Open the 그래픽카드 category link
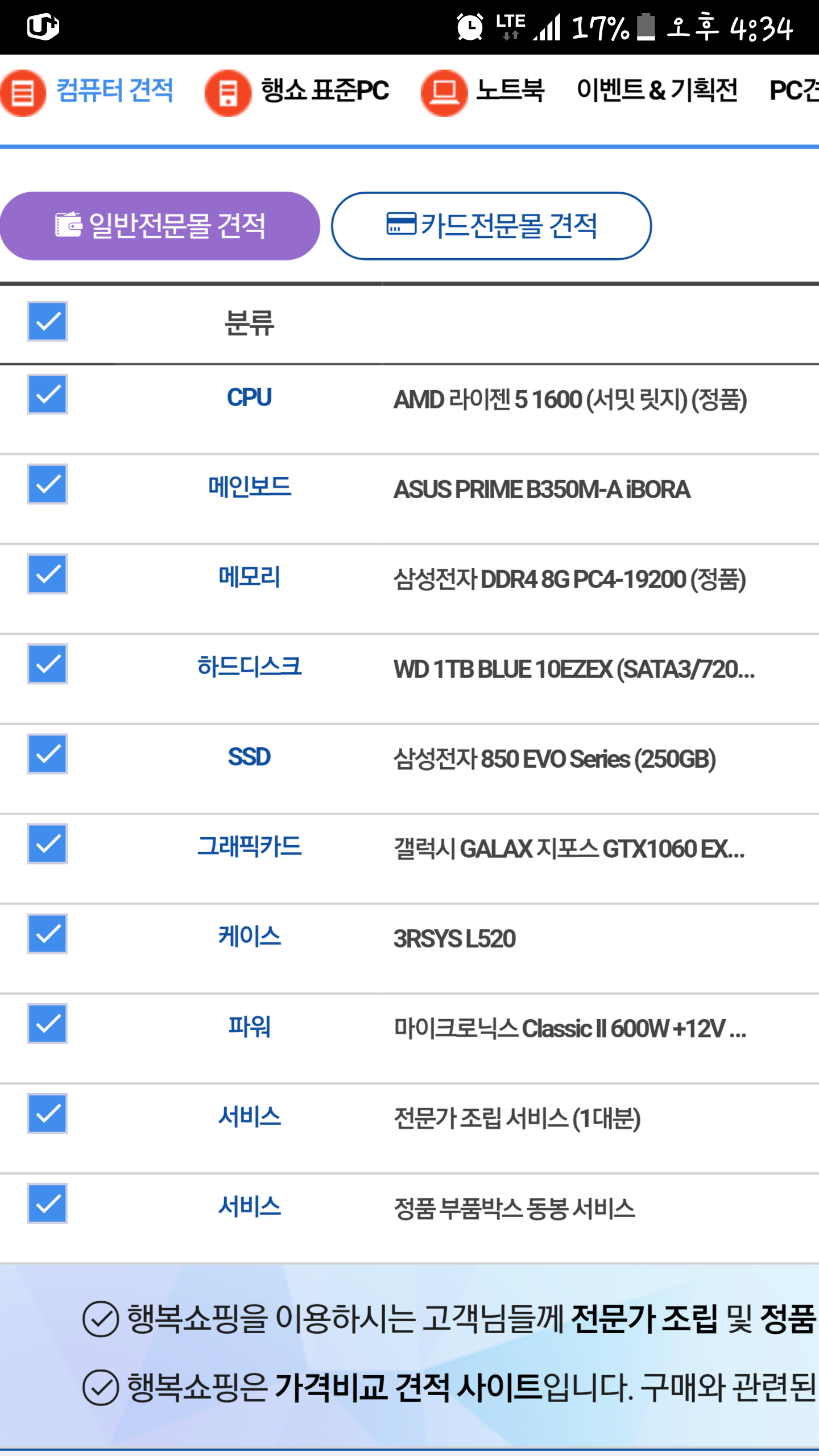 tap(249, 846)
